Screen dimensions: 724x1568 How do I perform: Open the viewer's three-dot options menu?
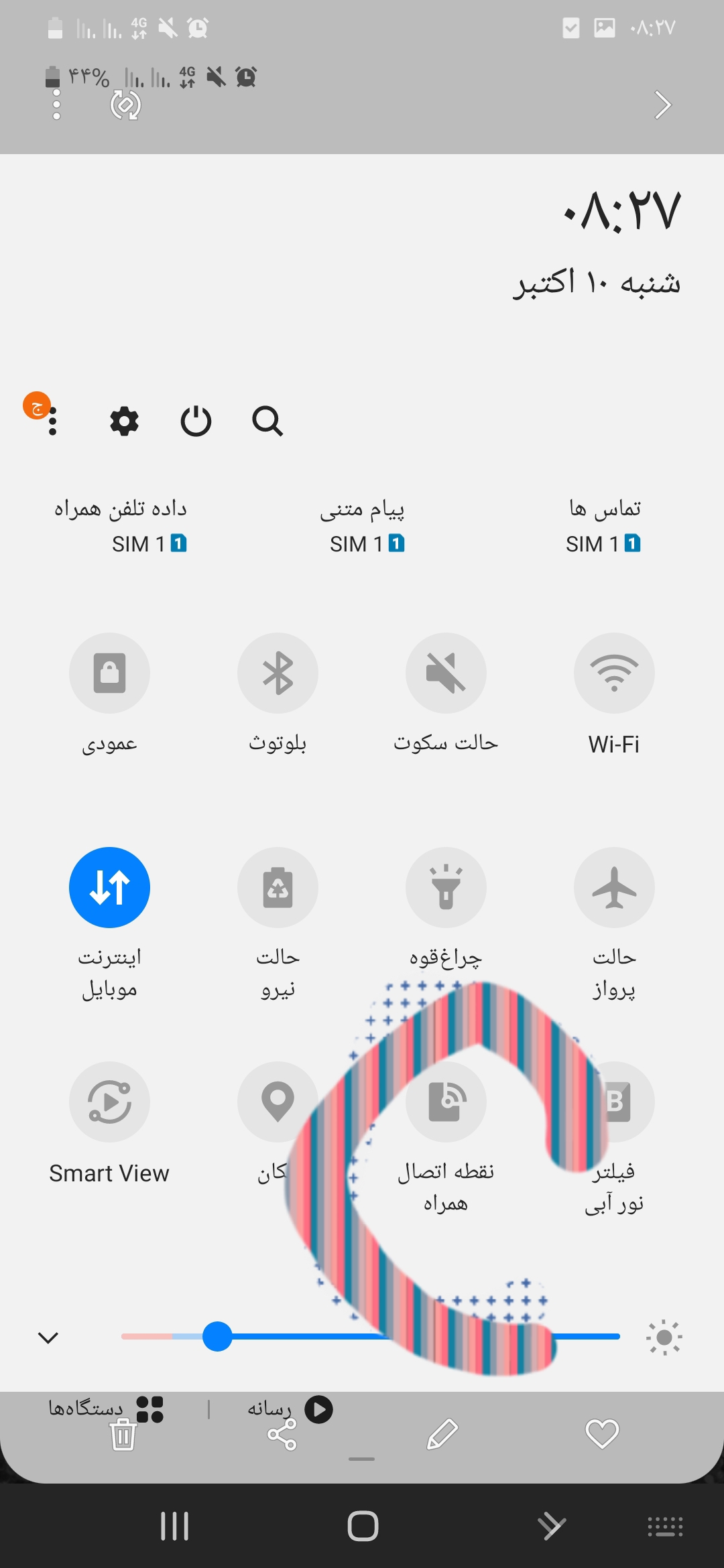56,105
